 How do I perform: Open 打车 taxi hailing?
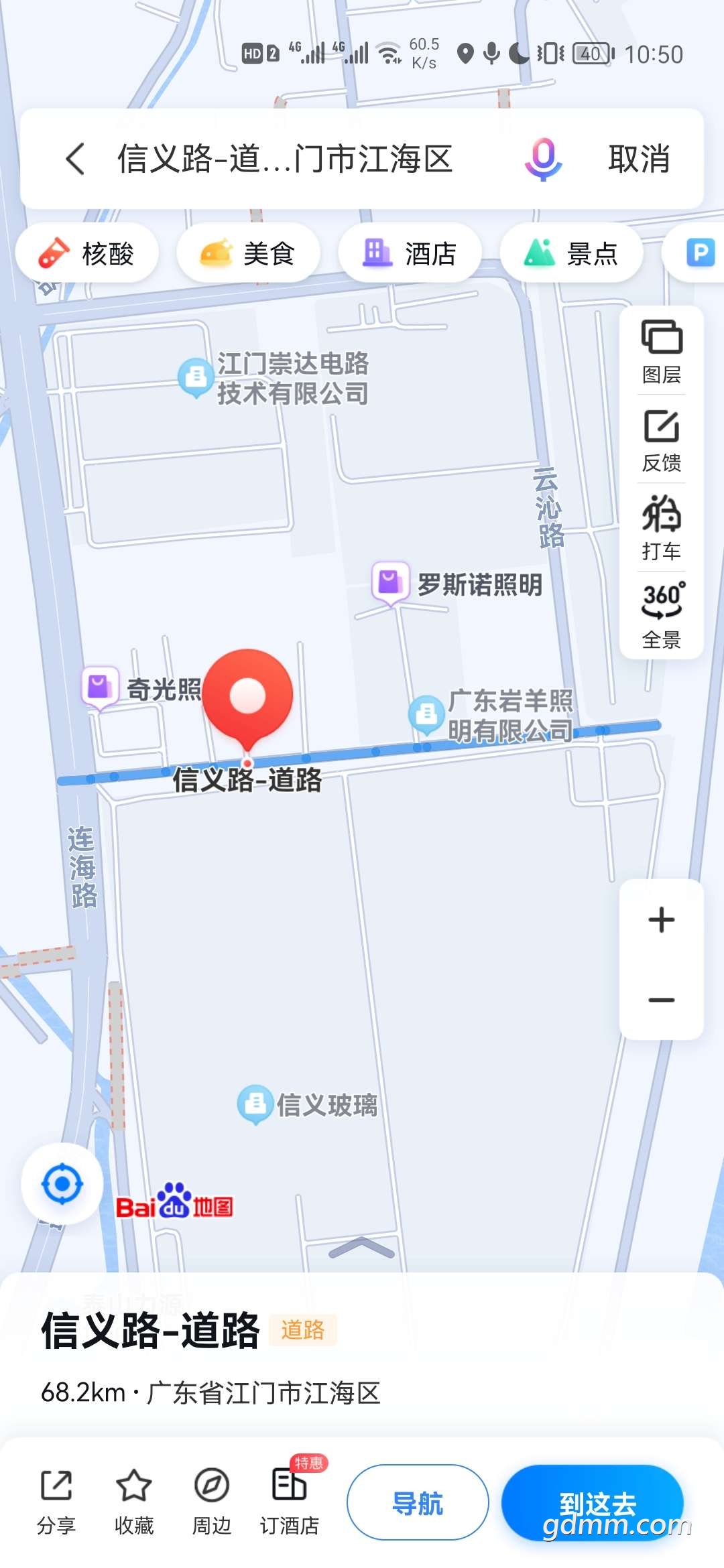pos(662,528)
